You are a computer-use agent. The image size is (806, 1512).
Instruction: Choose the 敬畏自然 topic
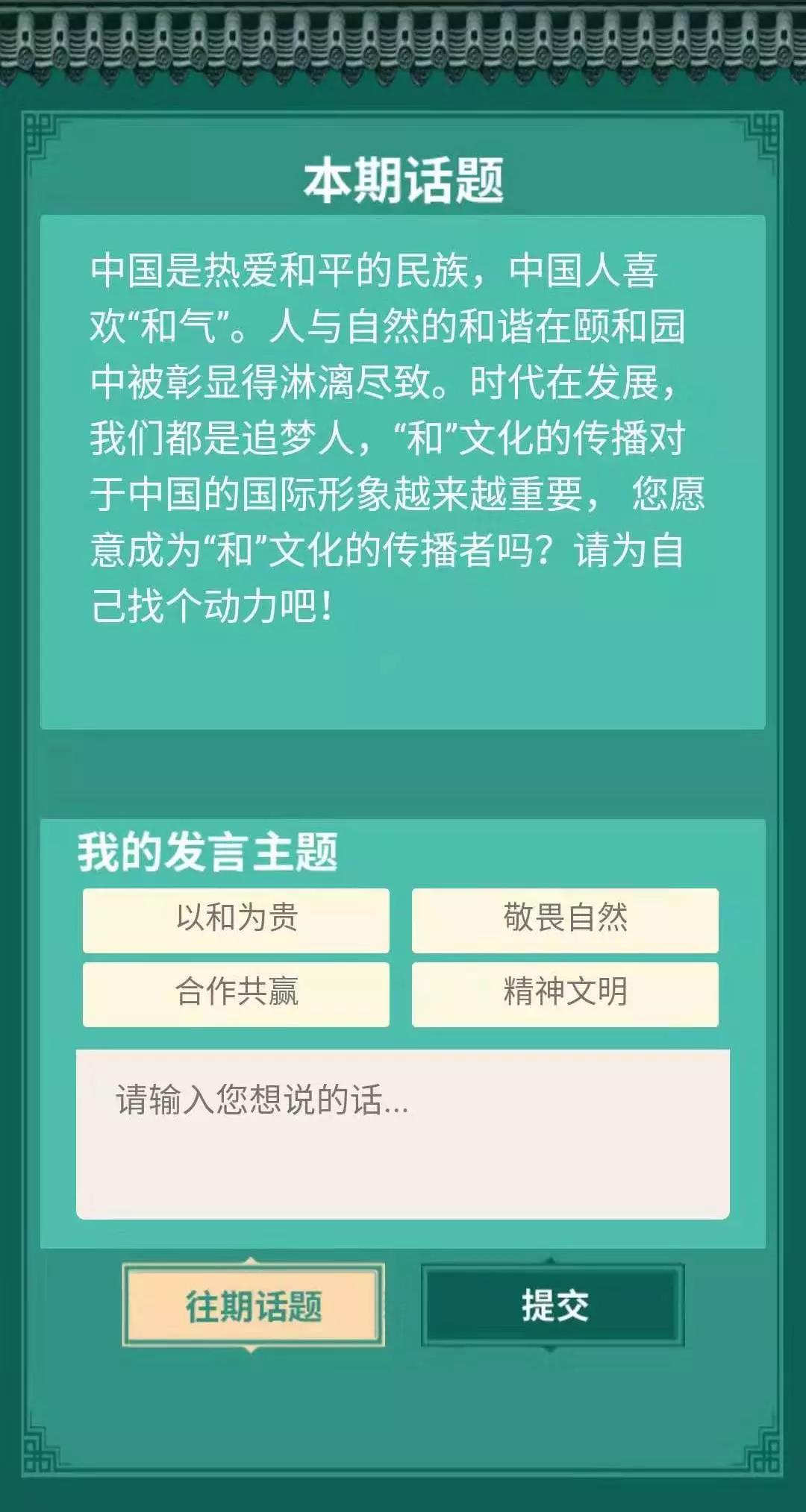(x=565, y=919)
